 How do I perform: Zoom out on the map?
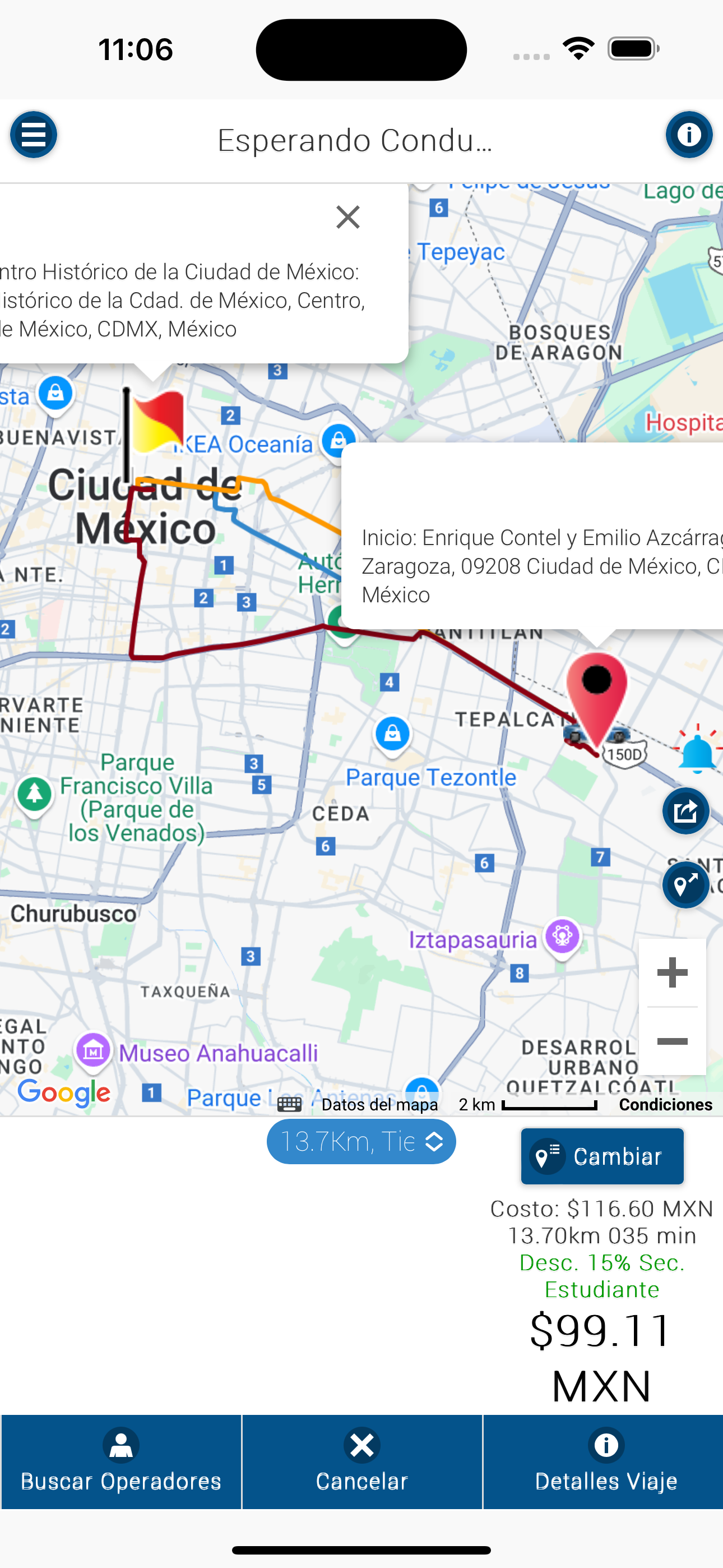[x=672, y=1041]
